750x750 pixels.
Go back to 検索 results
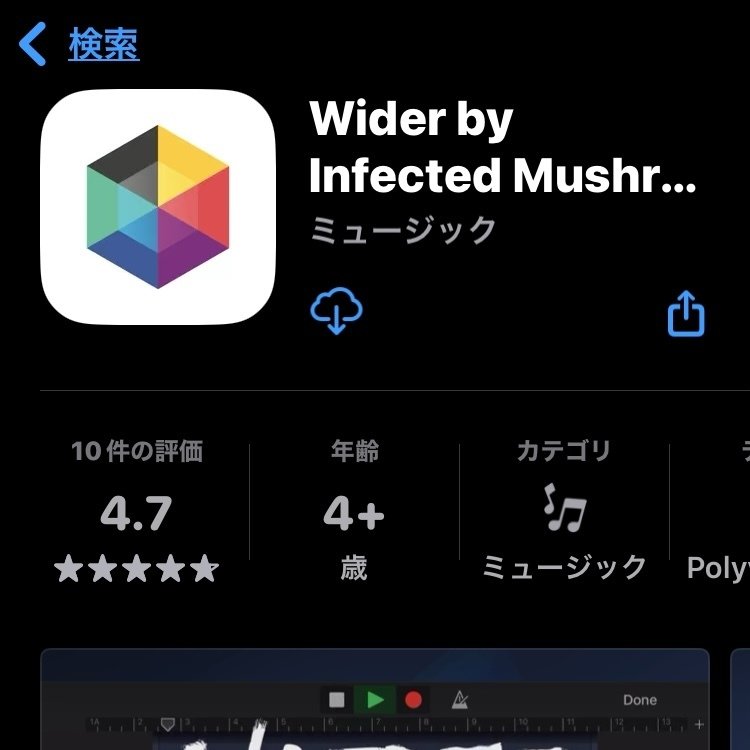pos(80,45)
